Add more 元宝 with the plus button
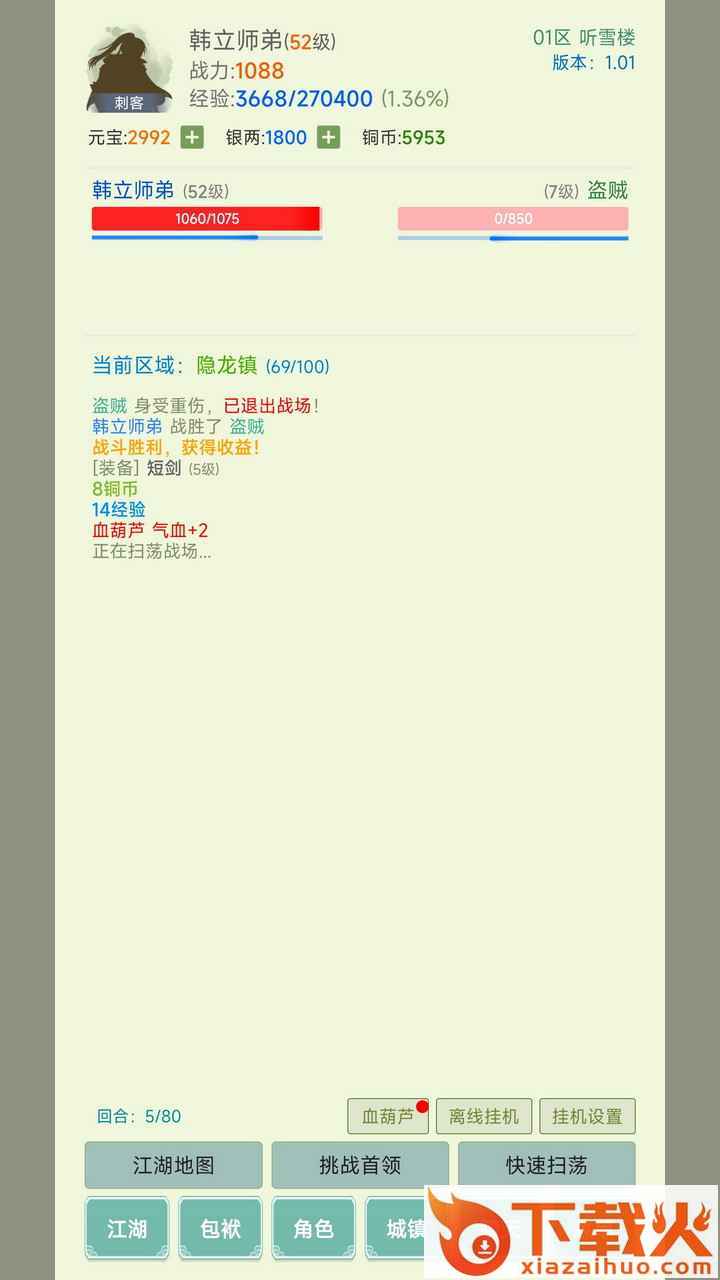 (192, 137)
